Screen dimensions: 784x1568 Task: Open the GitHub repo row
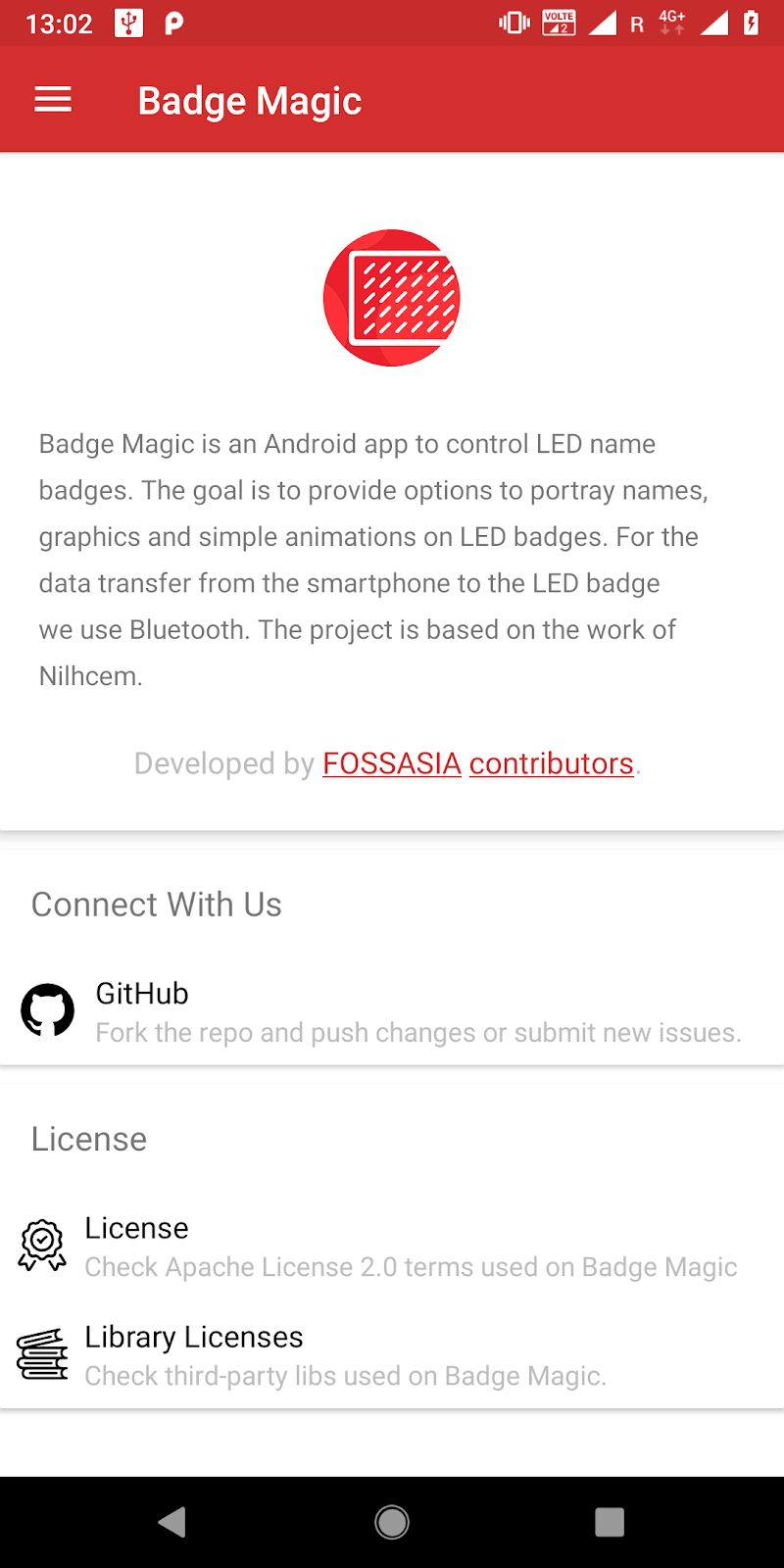click(392, 1011)
